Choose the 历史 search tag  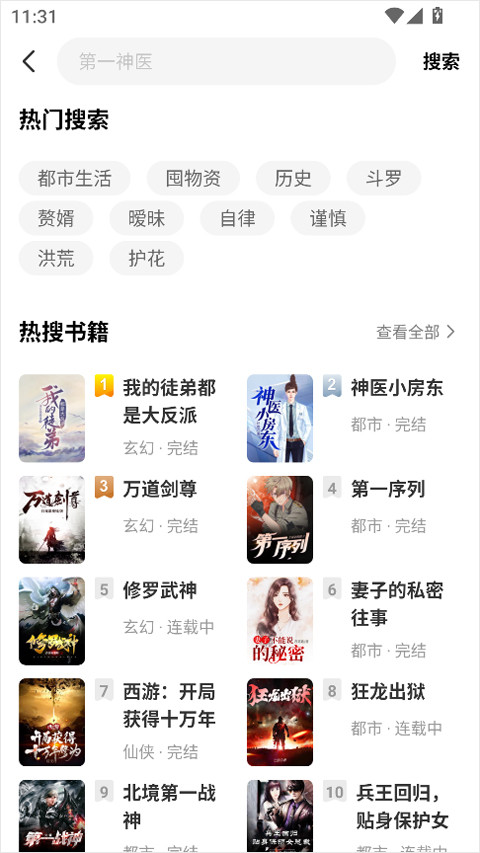point(293,178)
